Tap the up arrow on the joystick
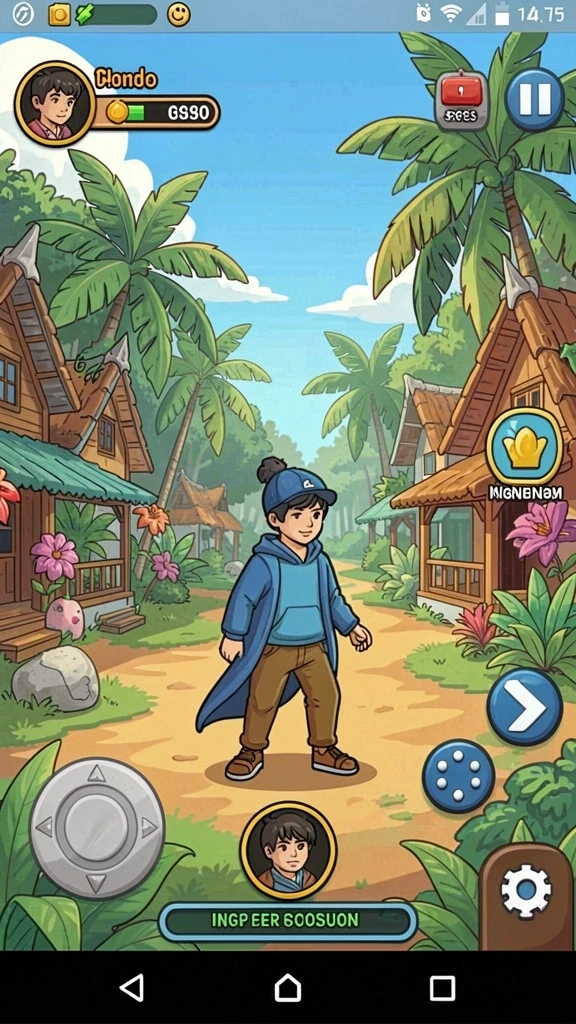 pos(97,775)
